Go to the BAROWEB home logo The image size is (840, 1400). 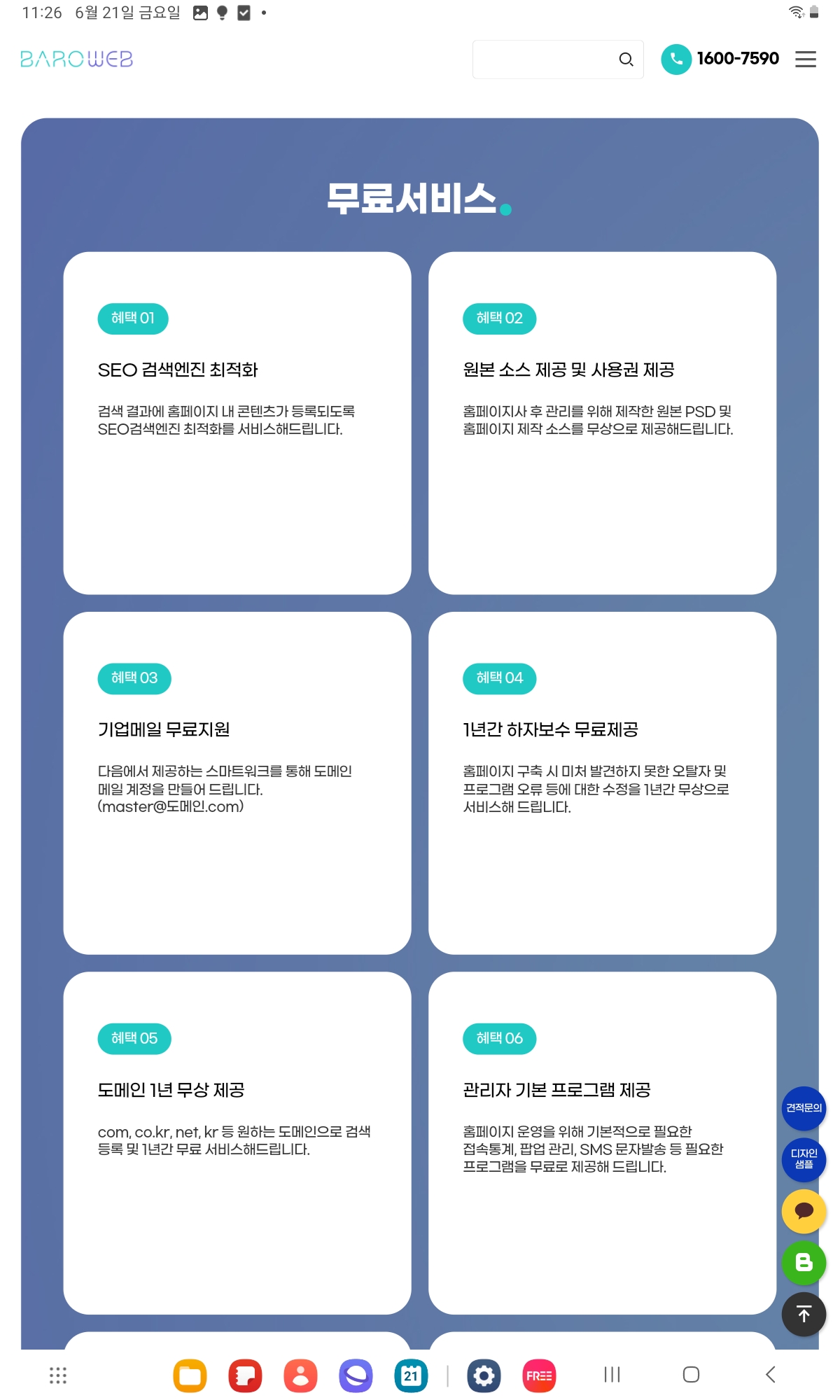coord(77,59)
